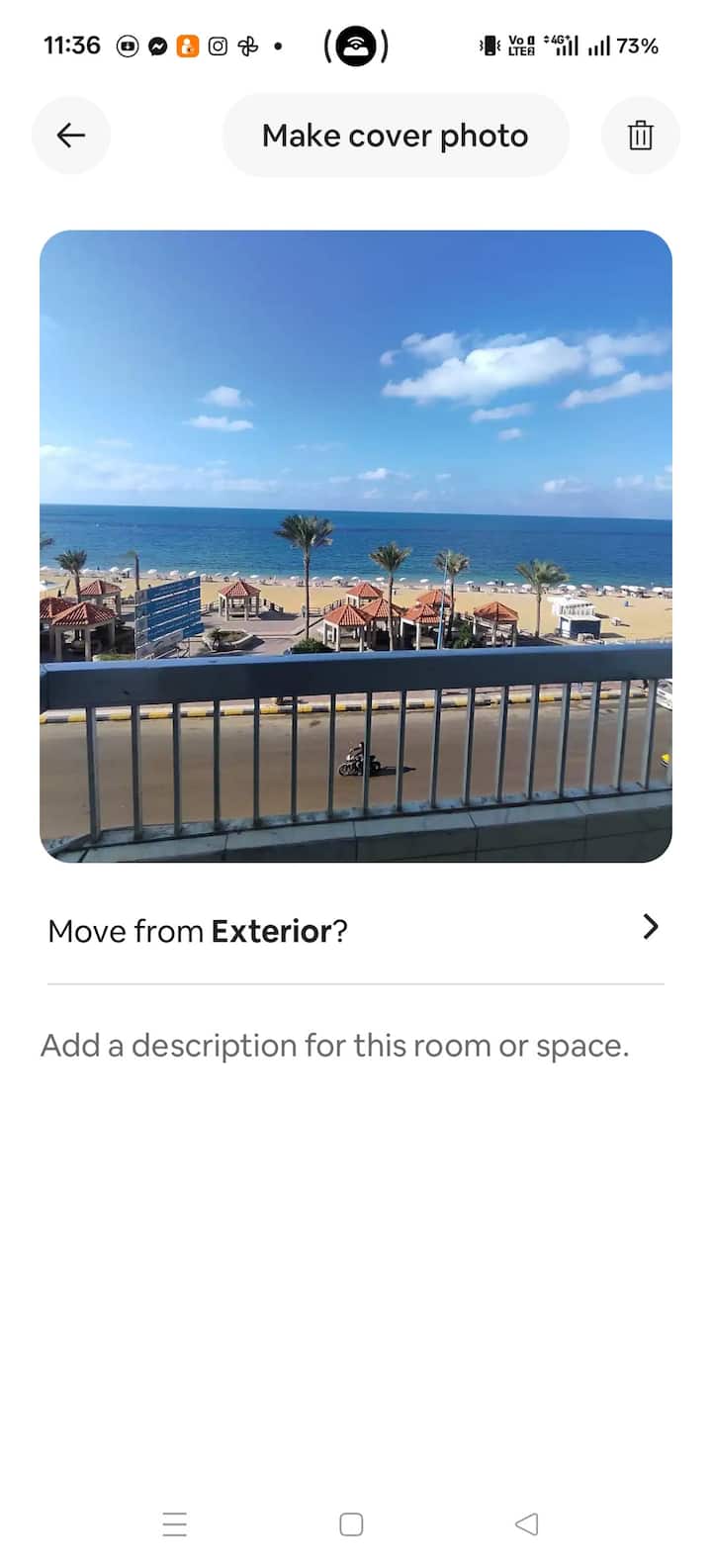Tap the 4G+ network indicator

[554, 46]
